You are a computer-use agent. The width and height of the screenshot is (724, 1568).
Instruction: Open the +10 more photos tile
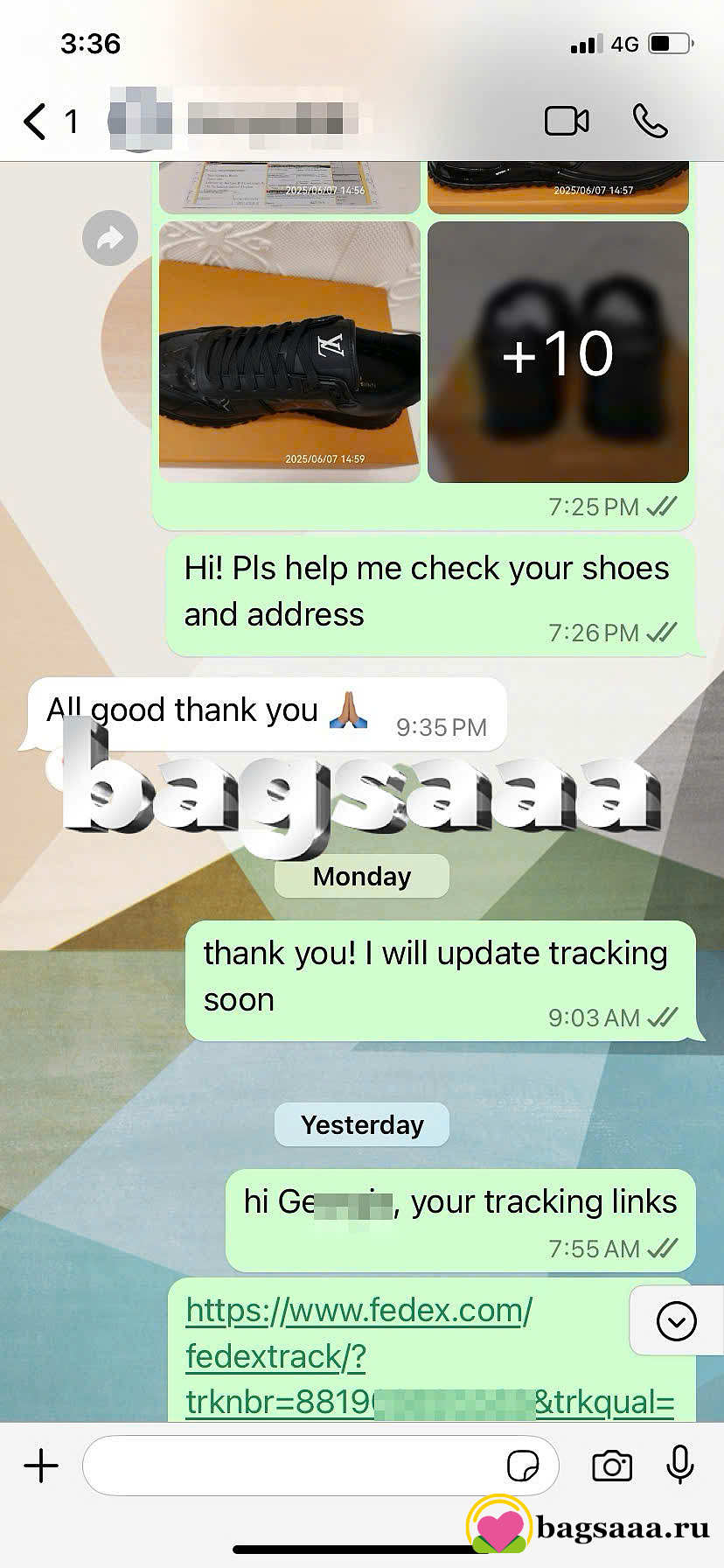point(558,352)
